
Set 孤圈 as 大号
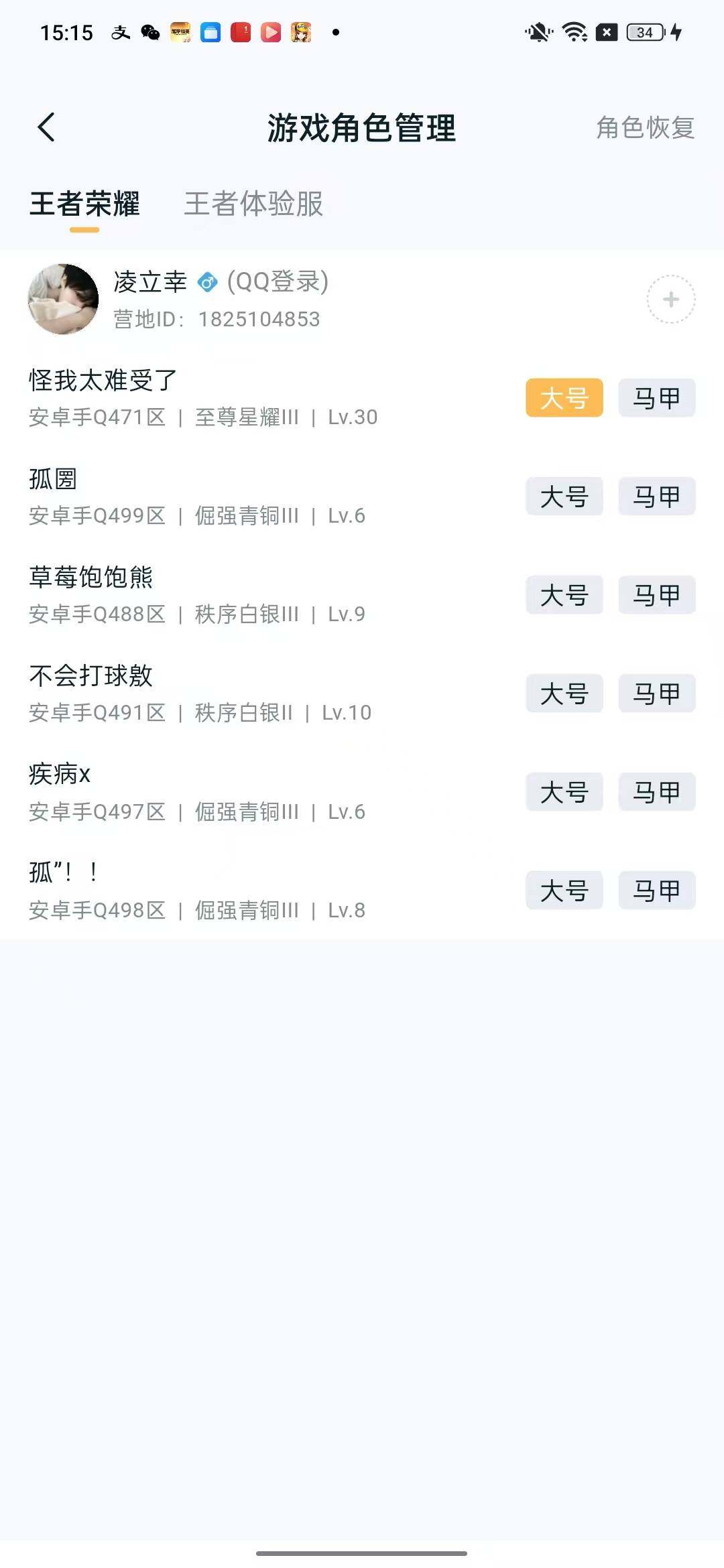point(564,496)
